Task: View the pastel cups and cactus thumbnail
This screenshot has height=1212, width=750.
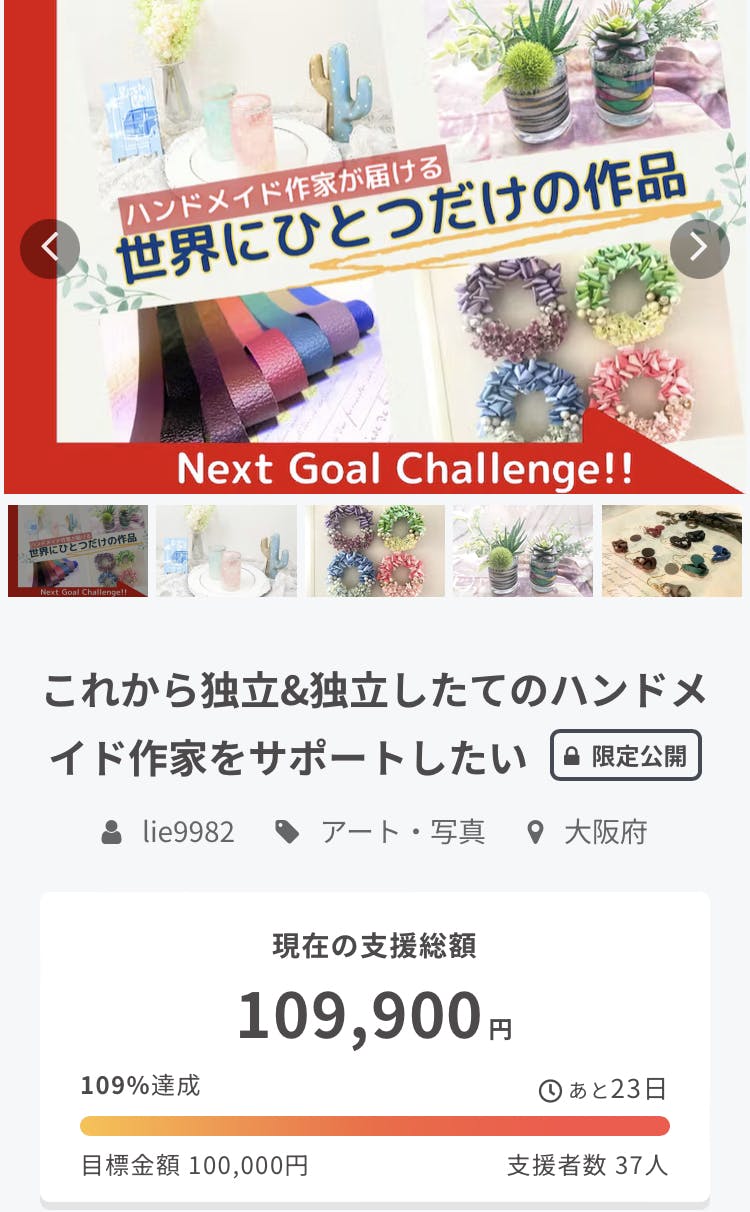Action: [x=226, y=551]
